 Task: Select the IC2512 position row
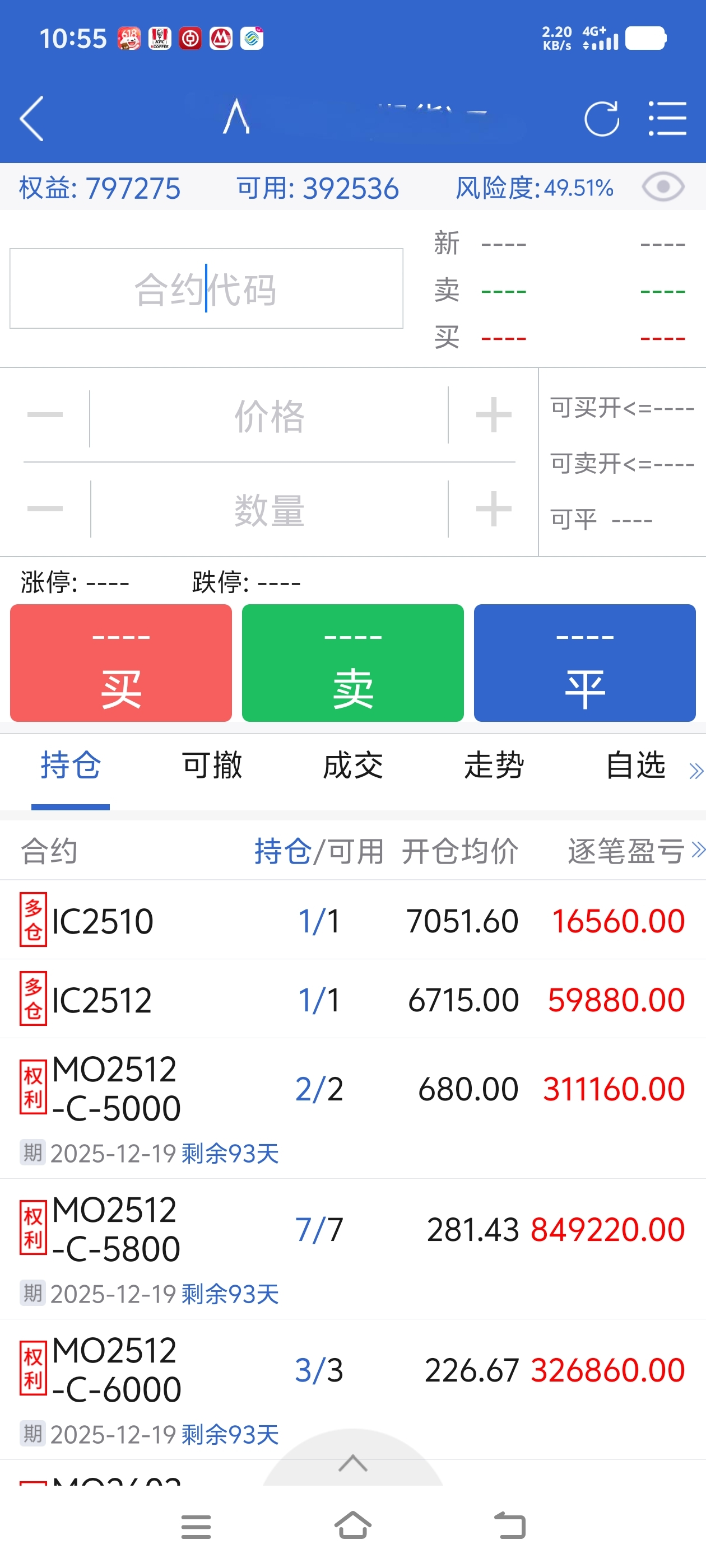click(352, 1000)
